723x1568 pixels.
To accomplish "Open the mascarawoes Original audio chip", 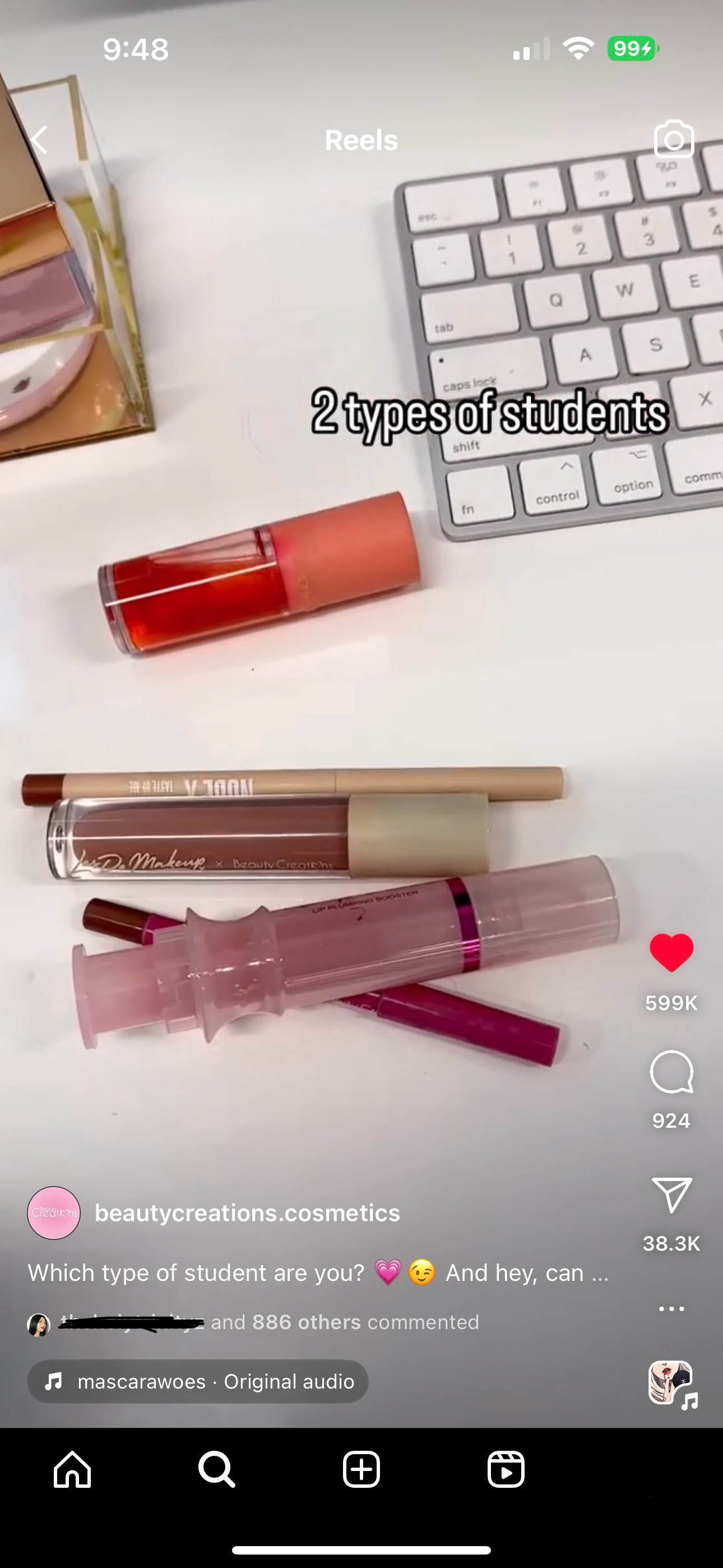I will point(198,1381).
